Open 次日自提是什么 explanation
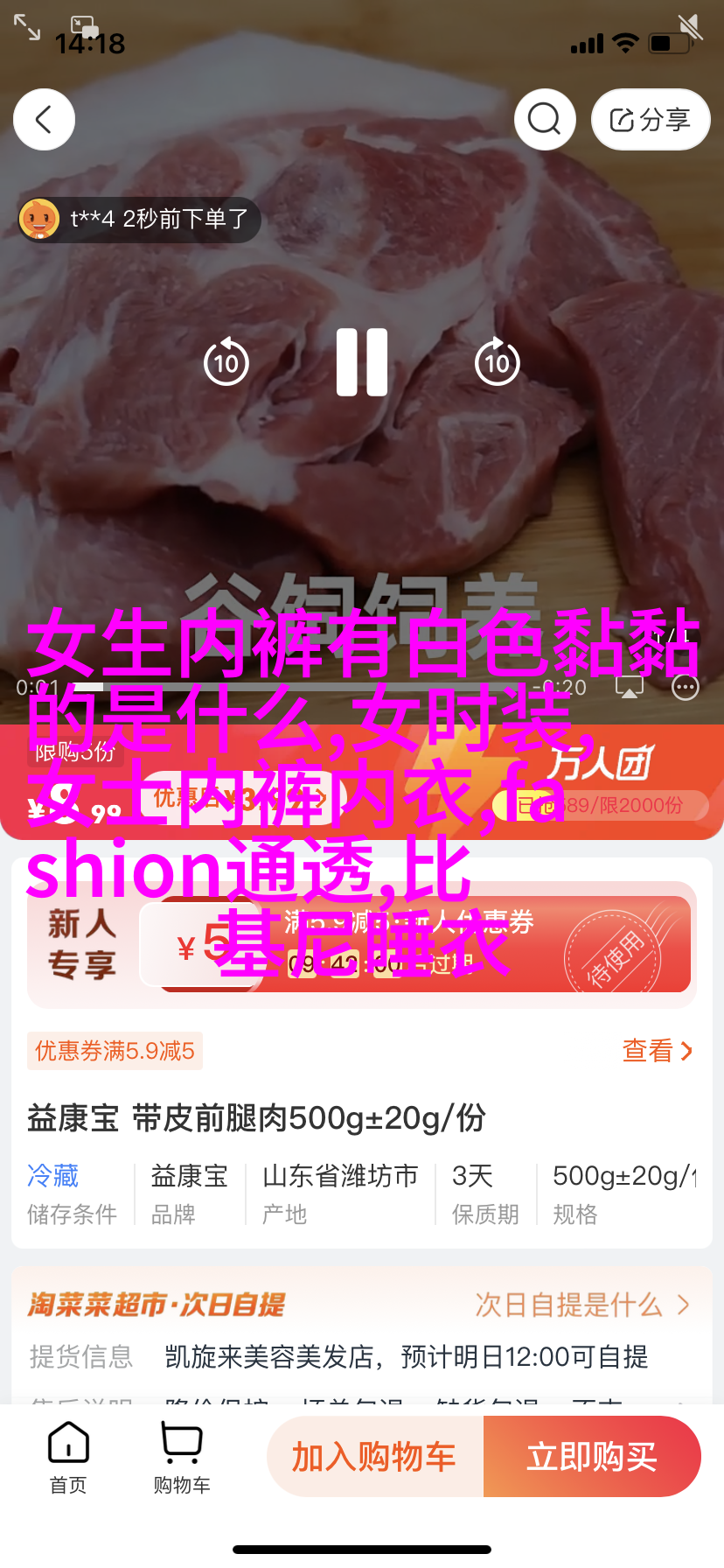This screenshot has height=1568, width=724. point(582,1305)
